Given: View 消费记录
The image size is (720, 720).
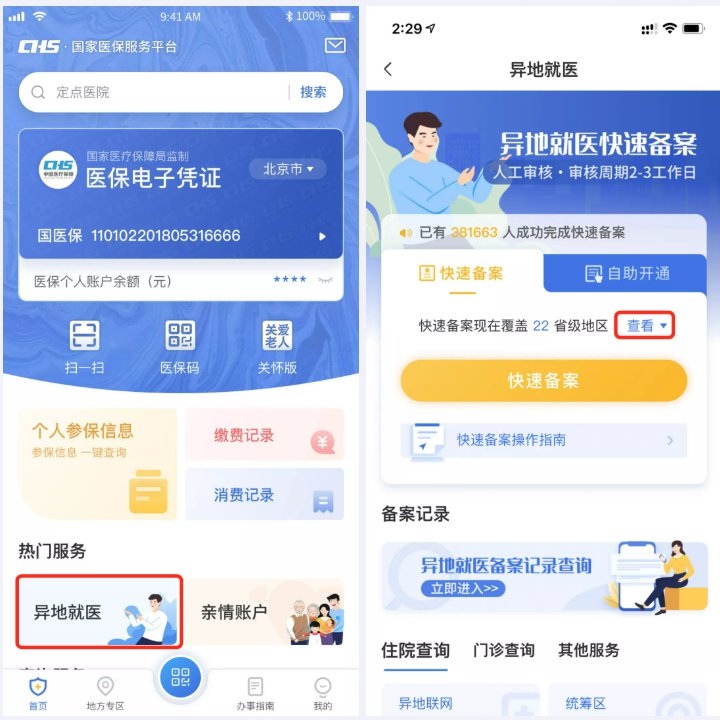Looking at the screenshot, I should click(264, 494).
